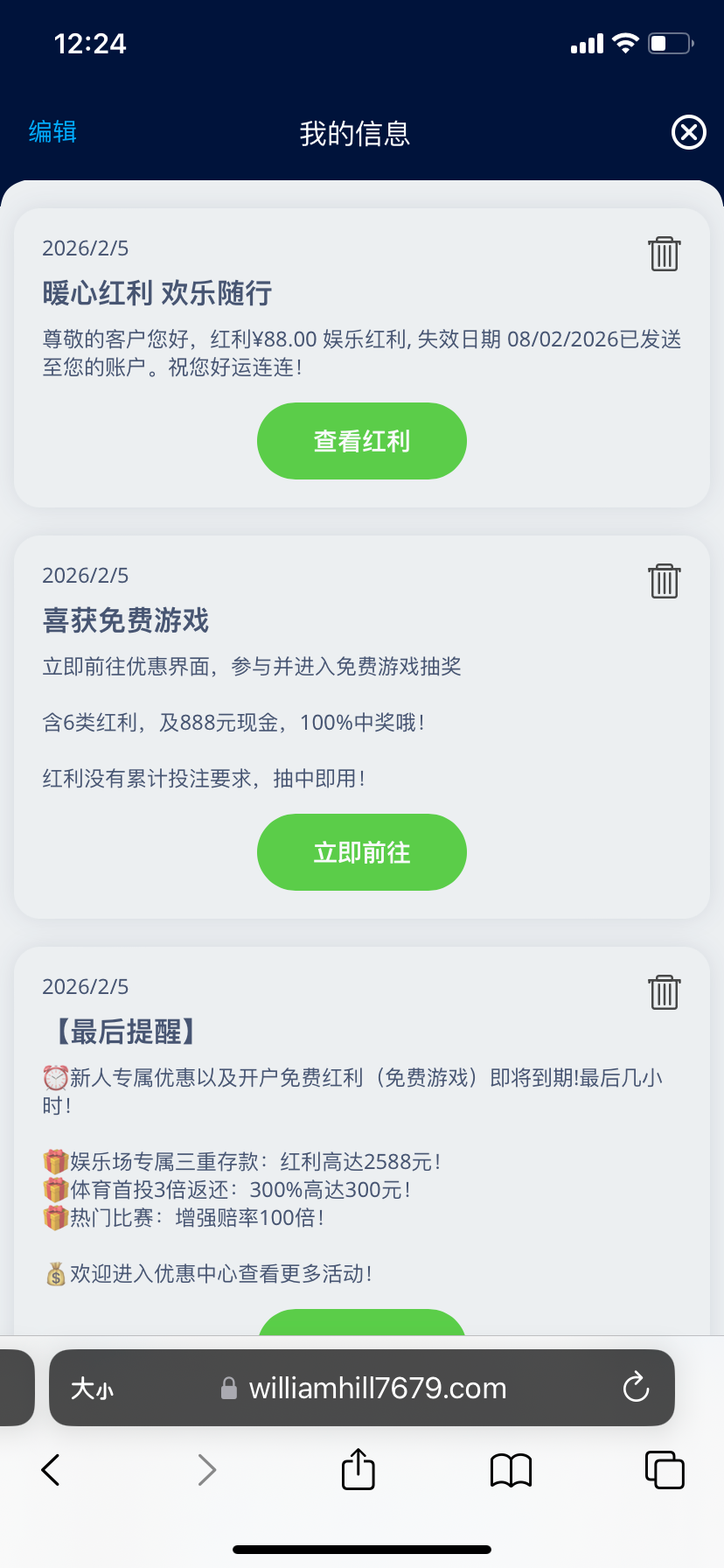Tap 编辑 to edit the message list
724x1568 pixels.
point(52,132)
